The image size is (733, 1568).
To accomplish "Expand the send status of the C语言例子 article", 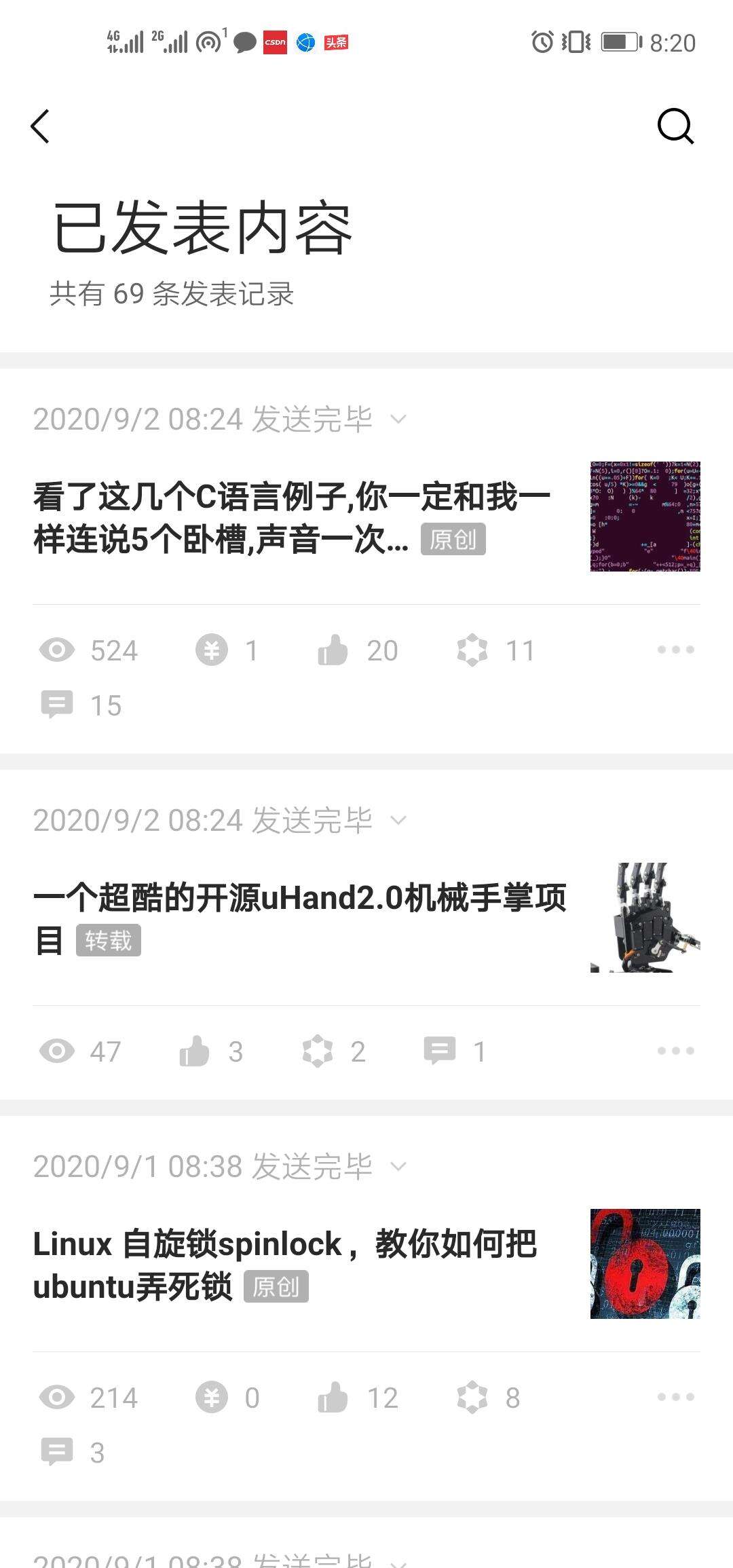I will (x=398, y=419).
